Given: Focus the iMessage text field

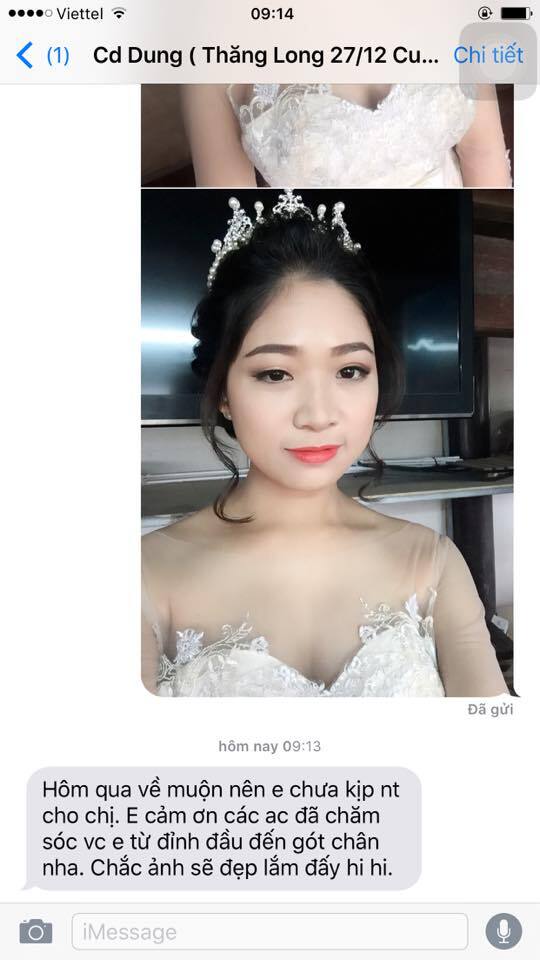Looking at the screenshot, I should click(270, 932).
